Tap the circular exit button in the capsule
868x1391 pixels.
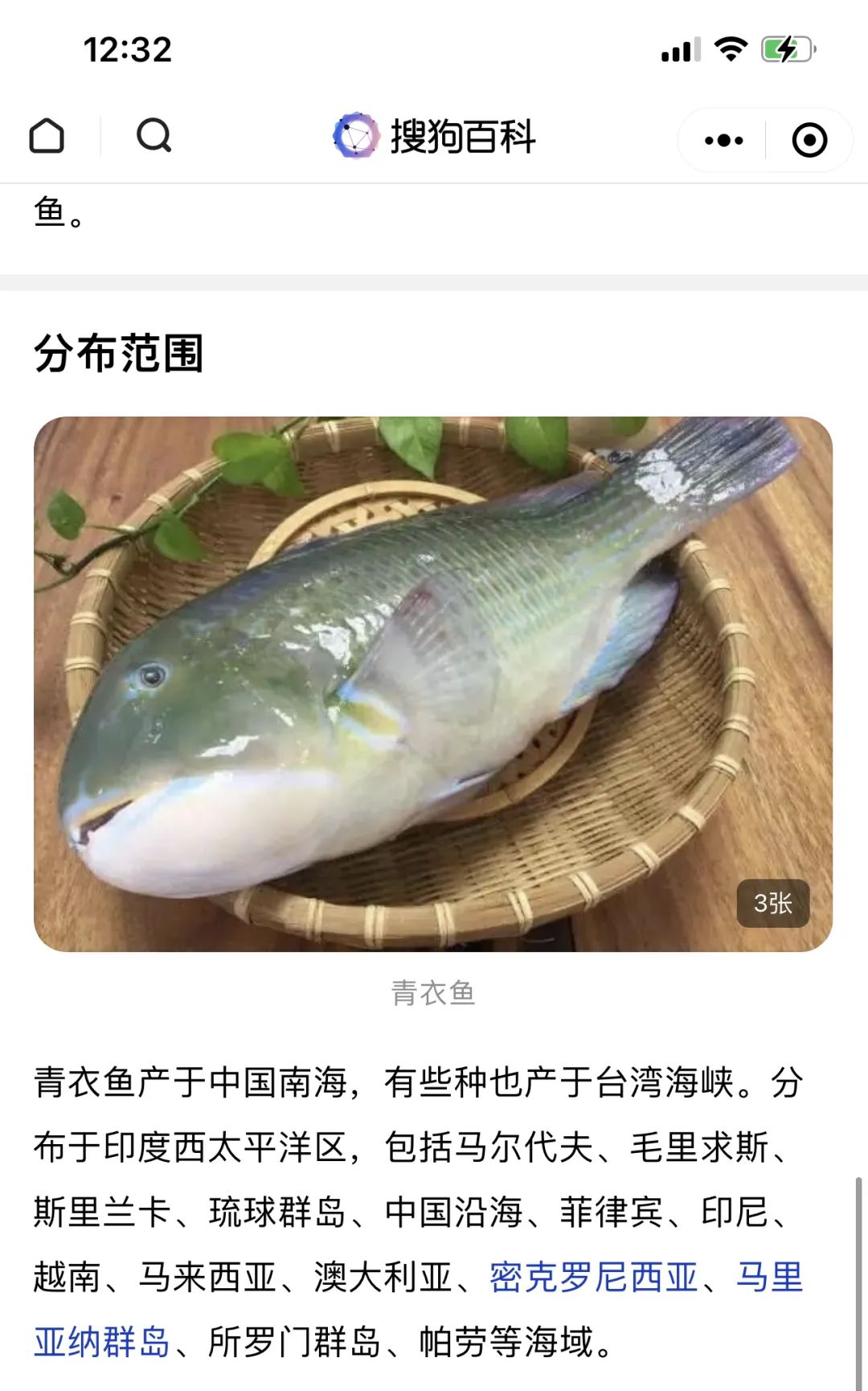click(x=809, y=138)
